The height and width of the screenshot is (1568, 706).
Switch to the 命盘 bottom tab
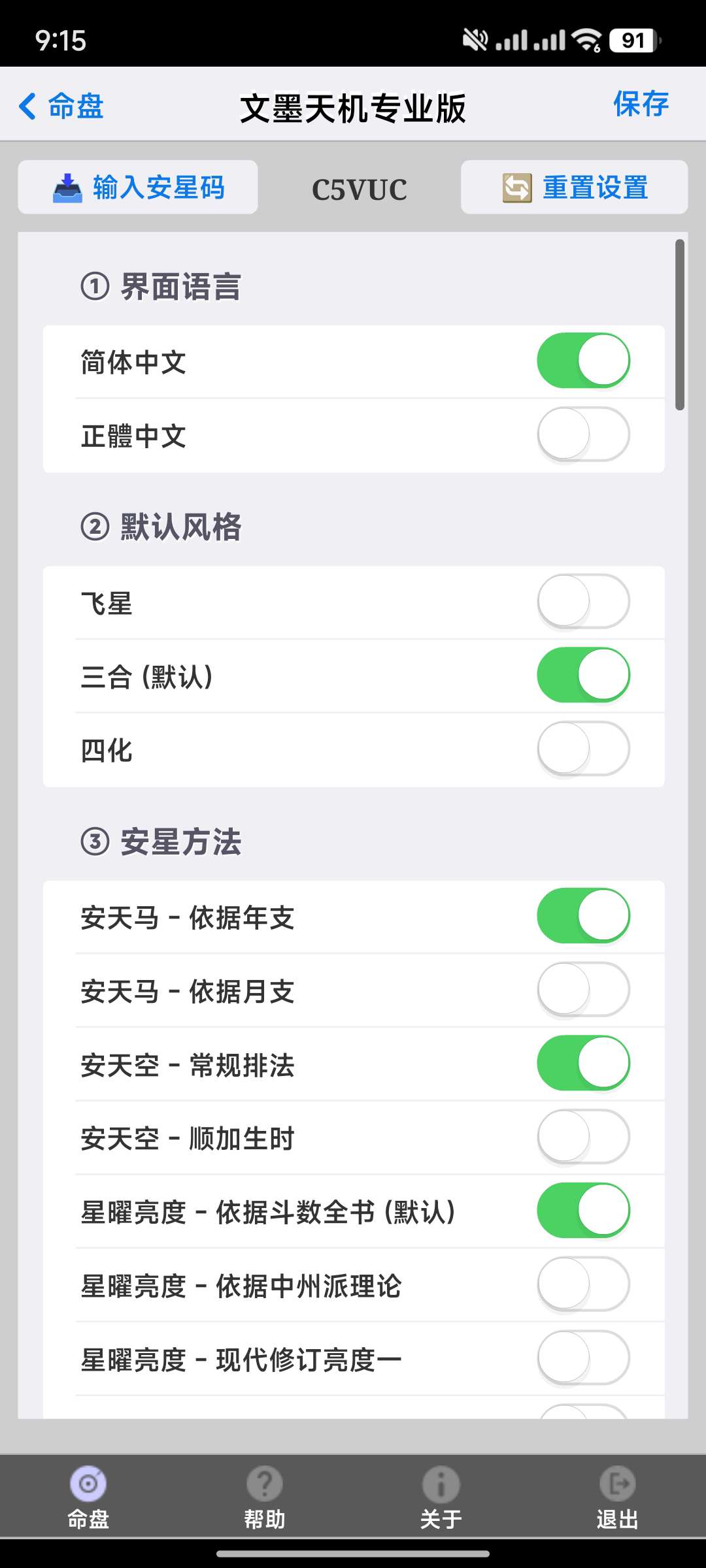point(88,1497)
